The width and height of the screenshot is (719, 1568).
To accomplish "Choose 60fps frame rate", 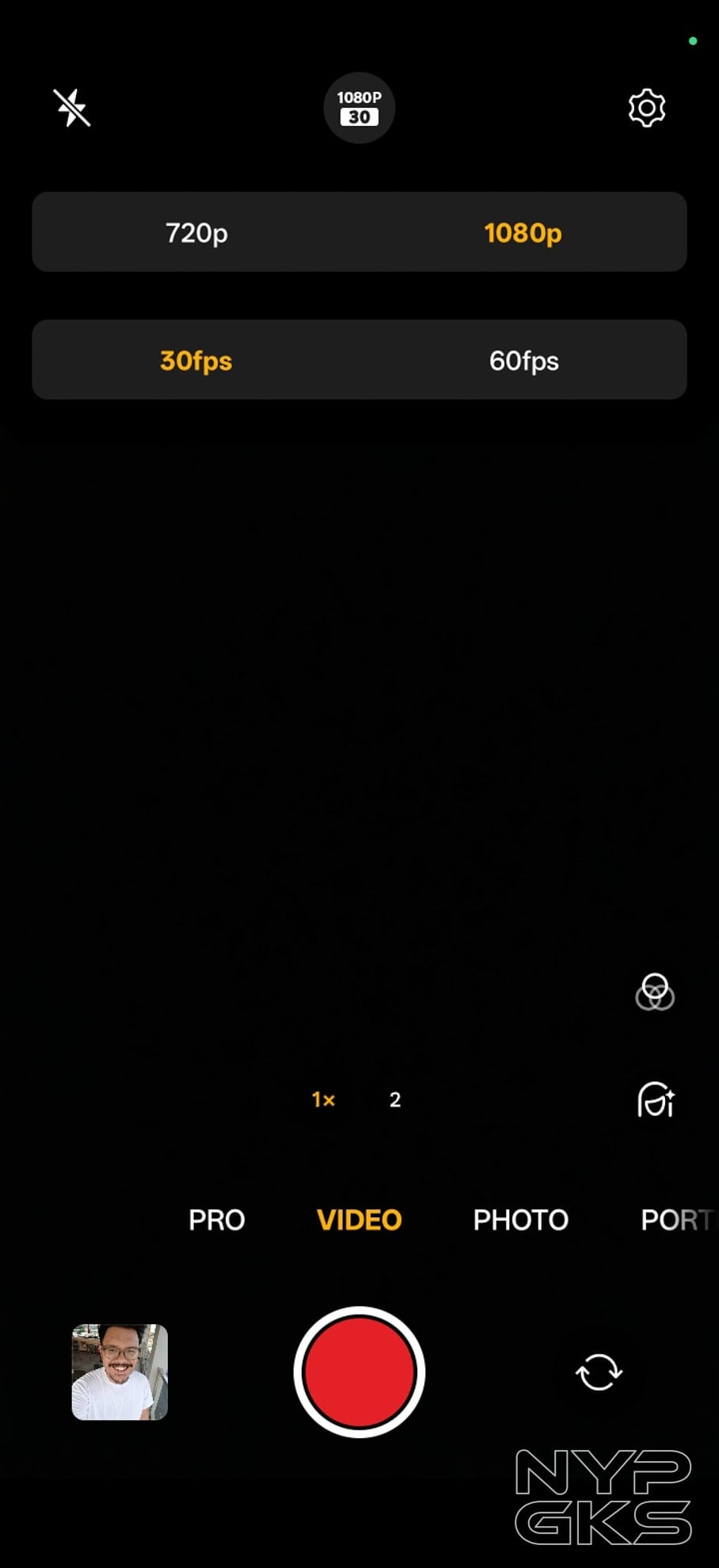I will pyautogui.click(x=523, y=360).
